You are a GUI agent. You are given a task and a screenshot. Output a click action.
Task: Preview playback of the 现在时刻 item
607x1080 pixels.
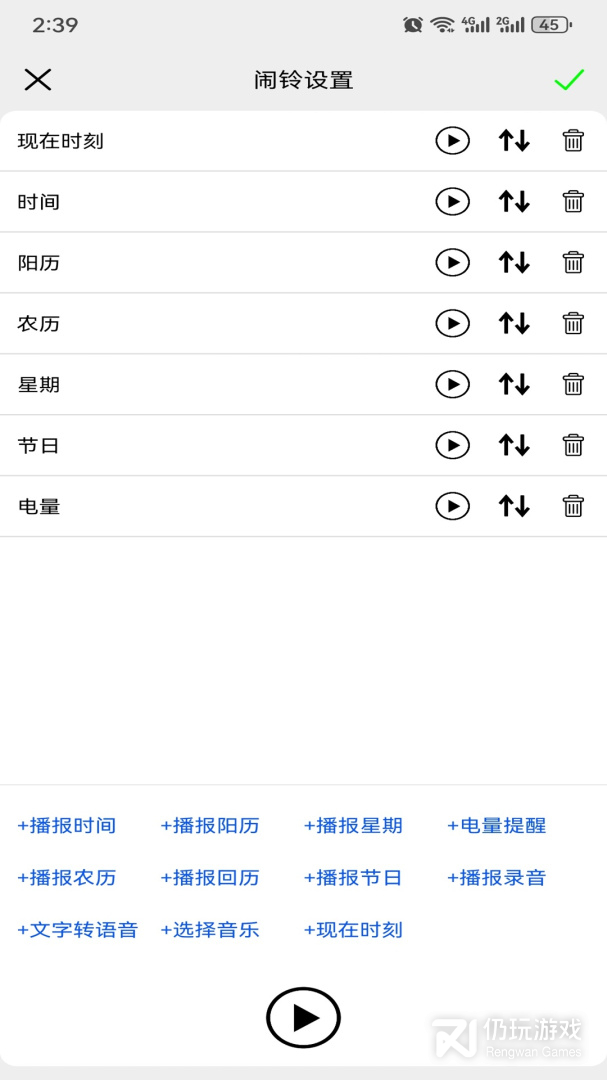(x=452, y=141)
